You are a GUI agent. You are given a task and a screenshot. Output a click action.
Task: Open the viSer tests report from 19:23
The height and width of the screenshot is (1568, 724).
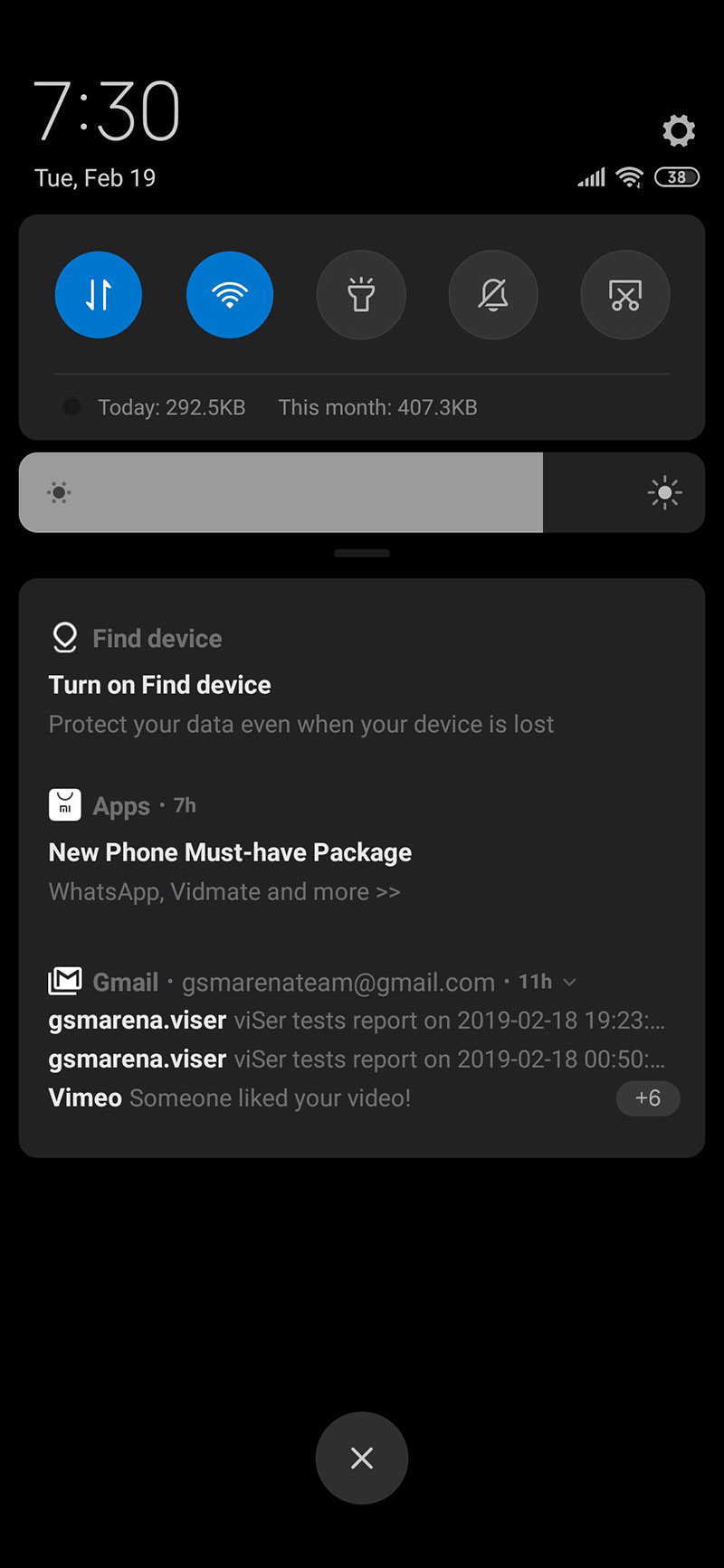pyautogui.click(x=357, y=1021)
